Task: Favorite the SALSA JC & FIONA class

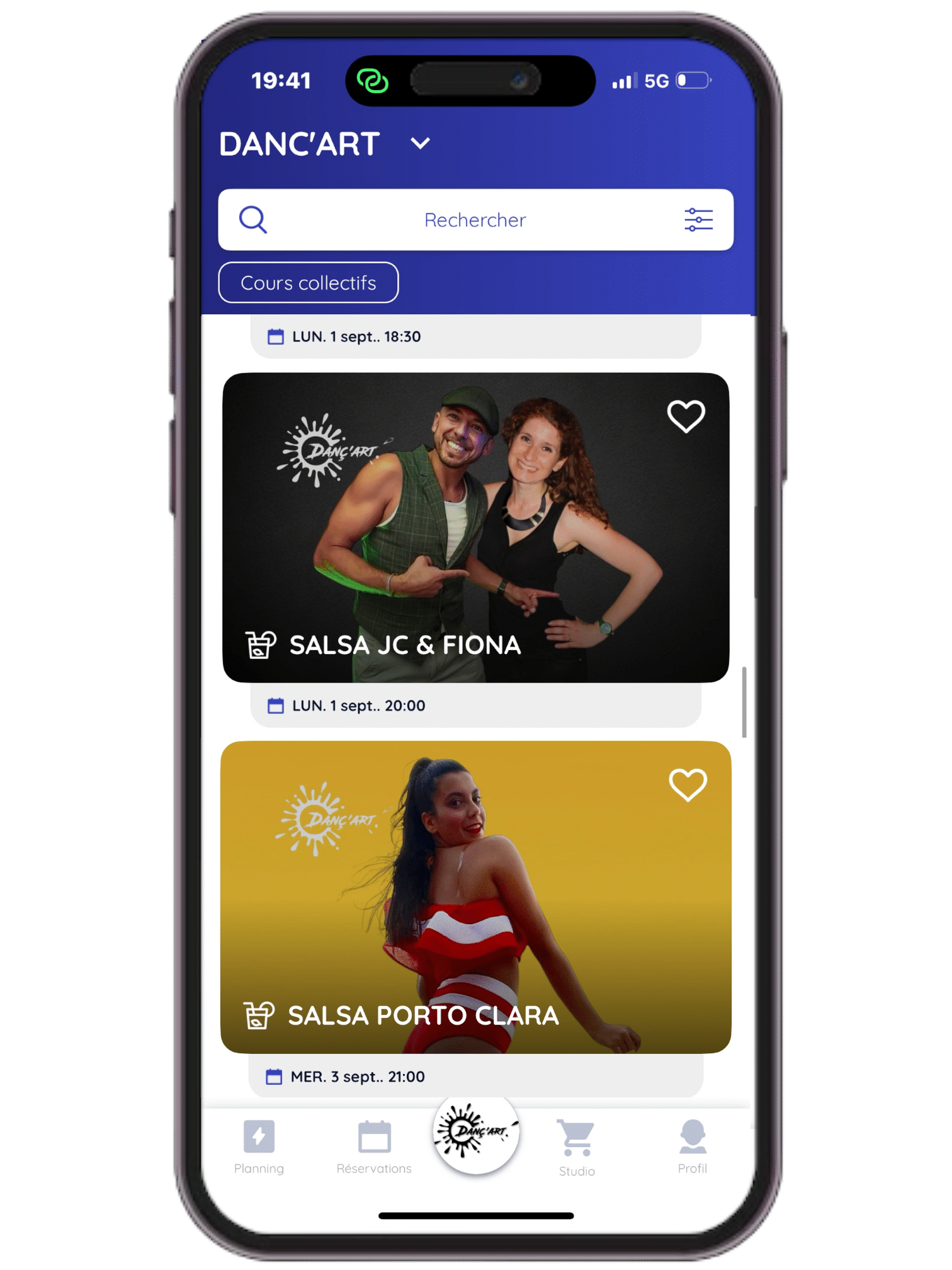Action: click(x=685, y=416)
